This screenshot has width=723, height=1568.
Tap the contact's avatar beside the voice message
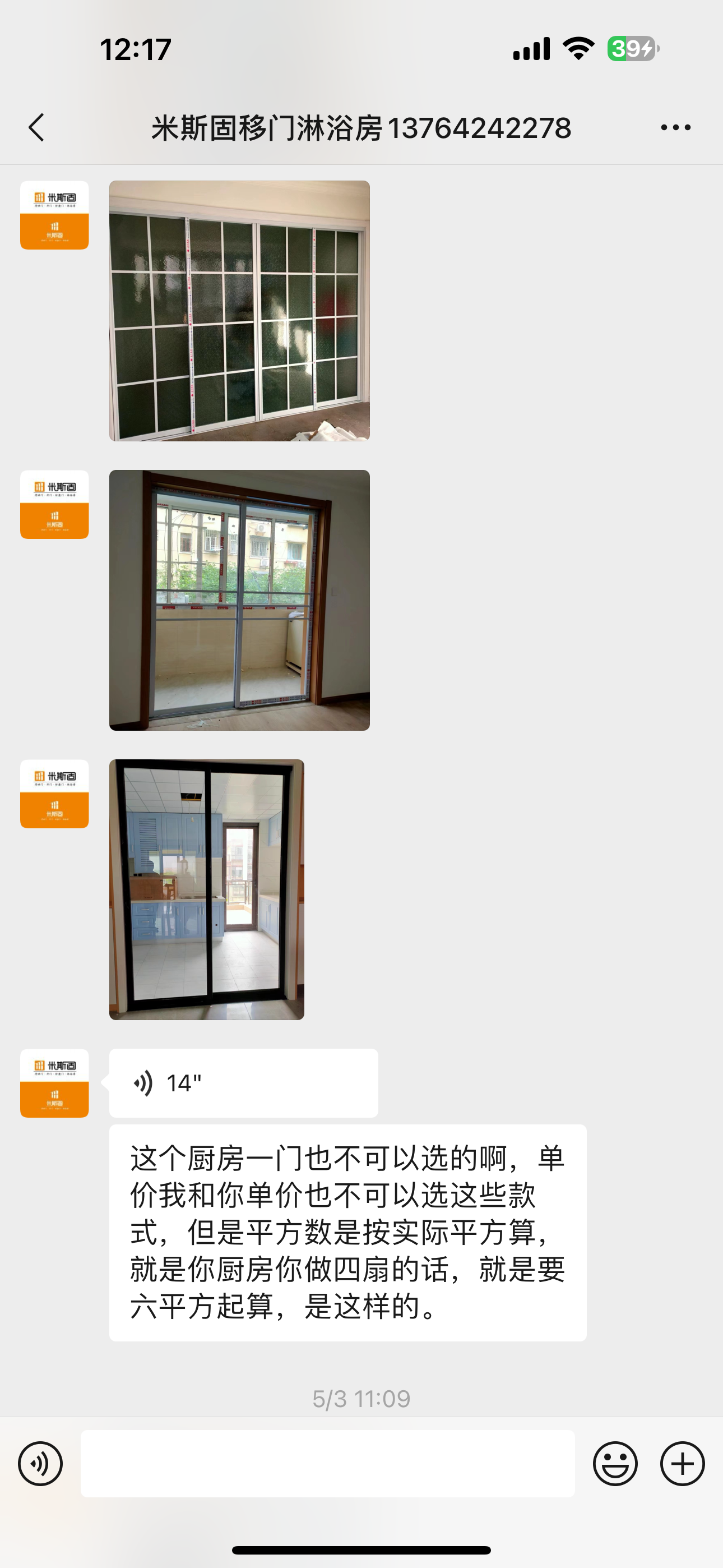click(x=54, y=1083)
